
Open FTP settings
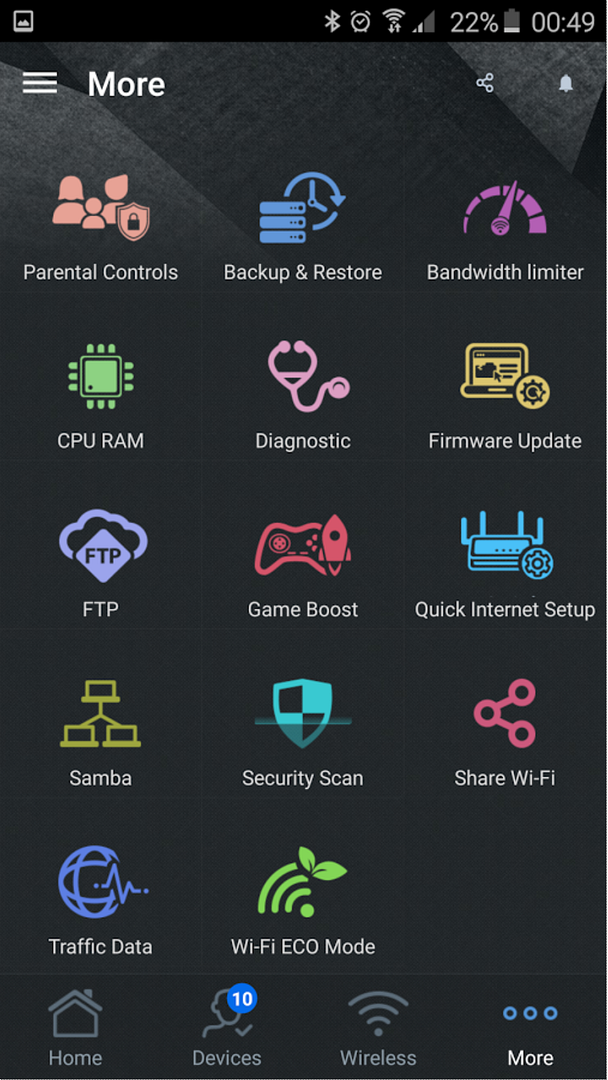click(101, 563)
